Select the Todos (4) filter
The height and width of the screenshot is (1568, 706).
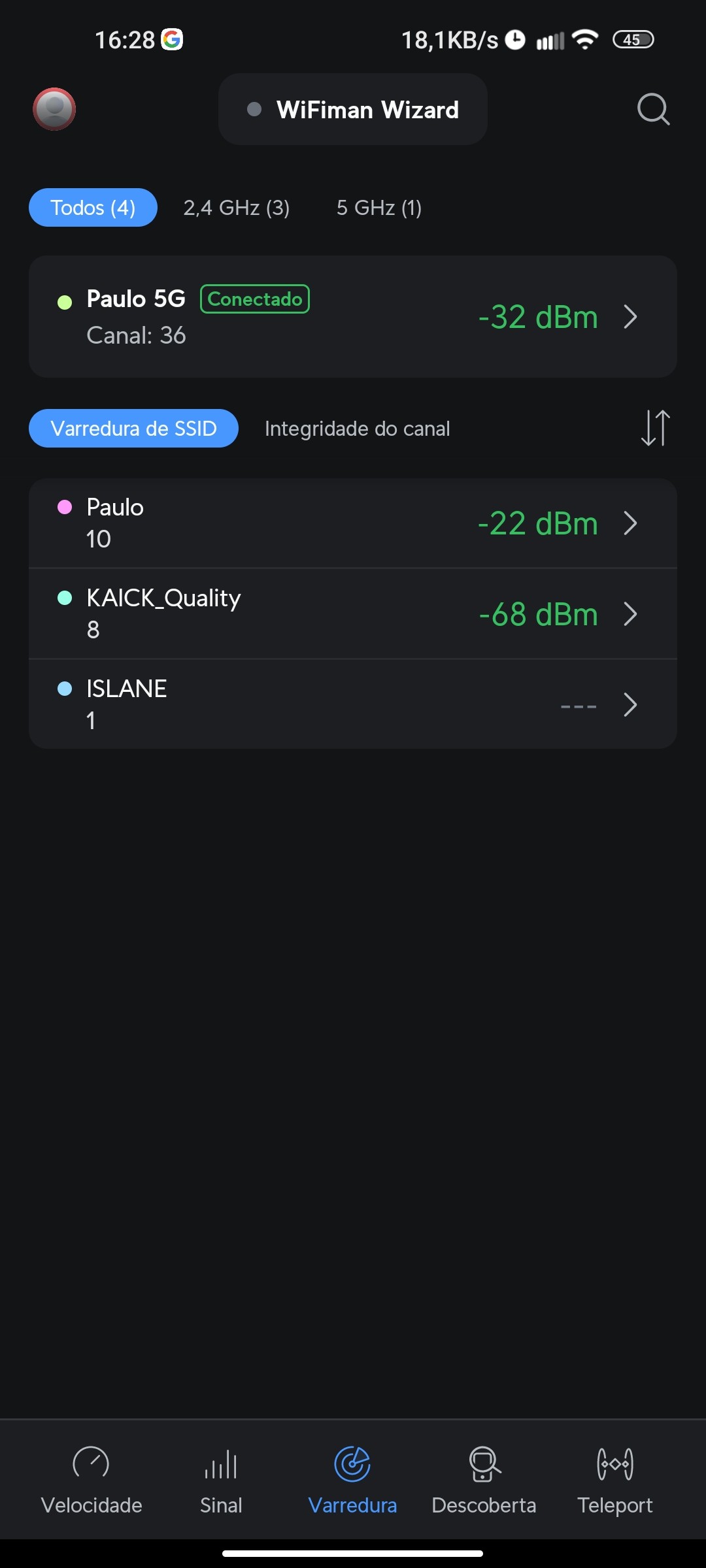coord(93,208)
